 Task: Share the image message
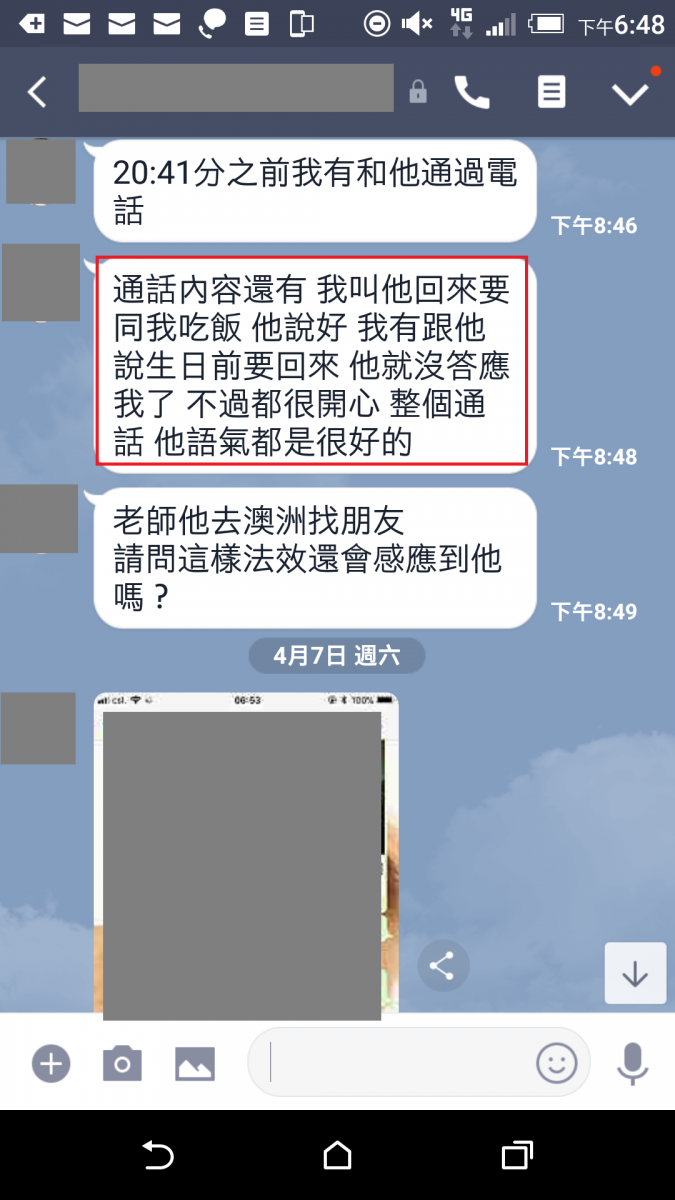(x=443, y=966)
